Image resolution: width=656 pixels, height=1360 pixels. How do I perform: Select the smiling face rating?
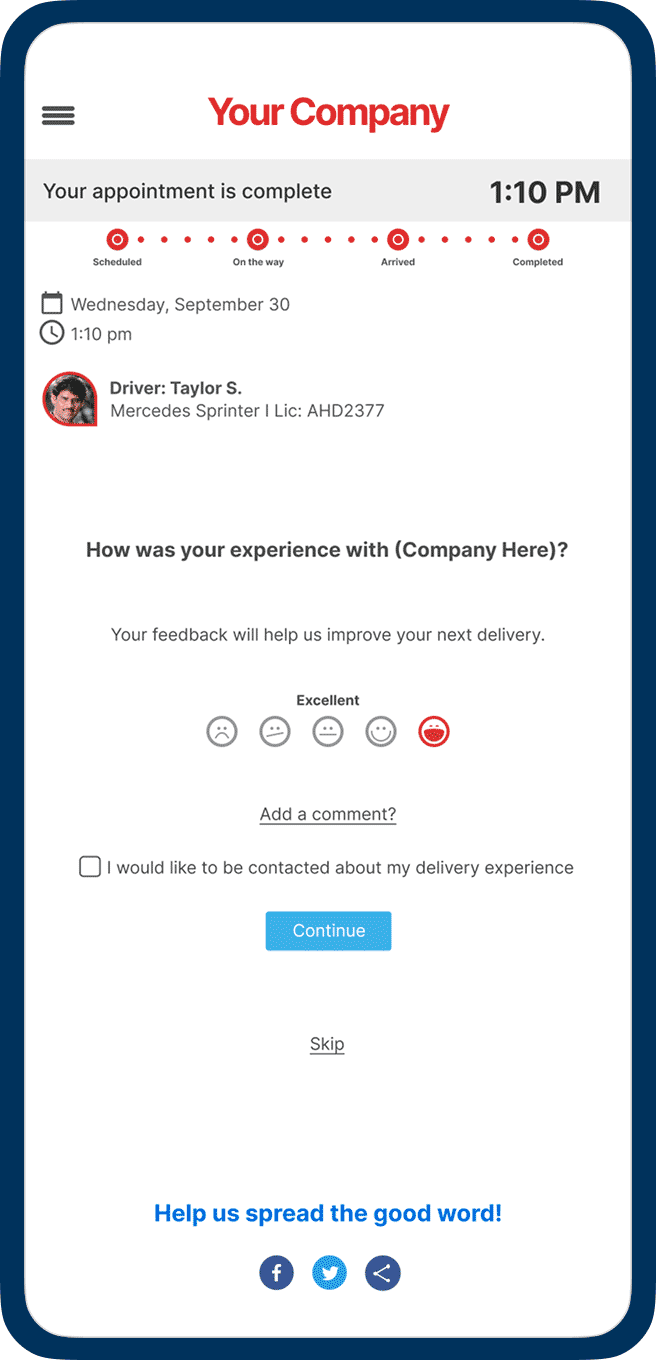click(381, 732)
